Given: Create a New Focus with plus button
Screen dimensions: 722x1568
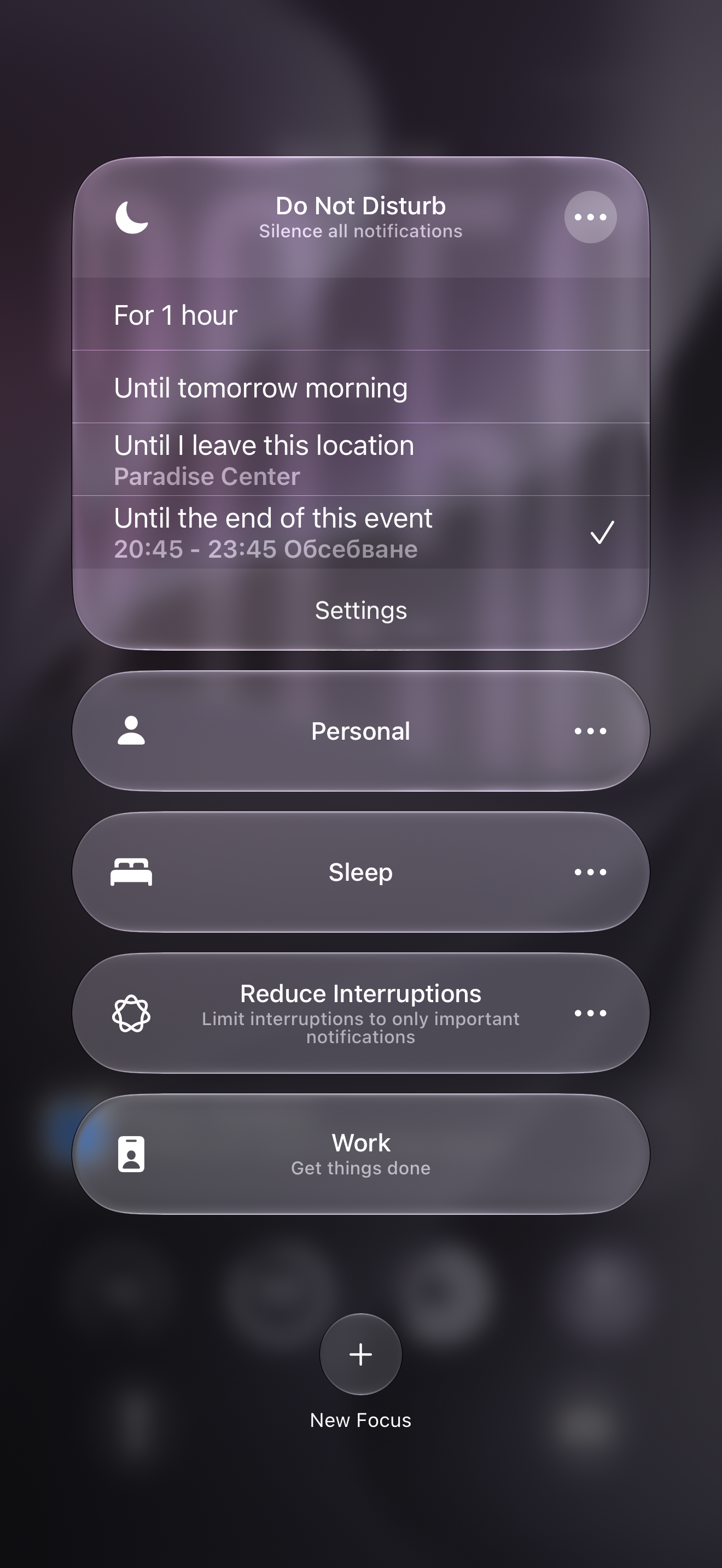Looking at the screenshot, I should pyautogui.click(x=361, y=1354).
